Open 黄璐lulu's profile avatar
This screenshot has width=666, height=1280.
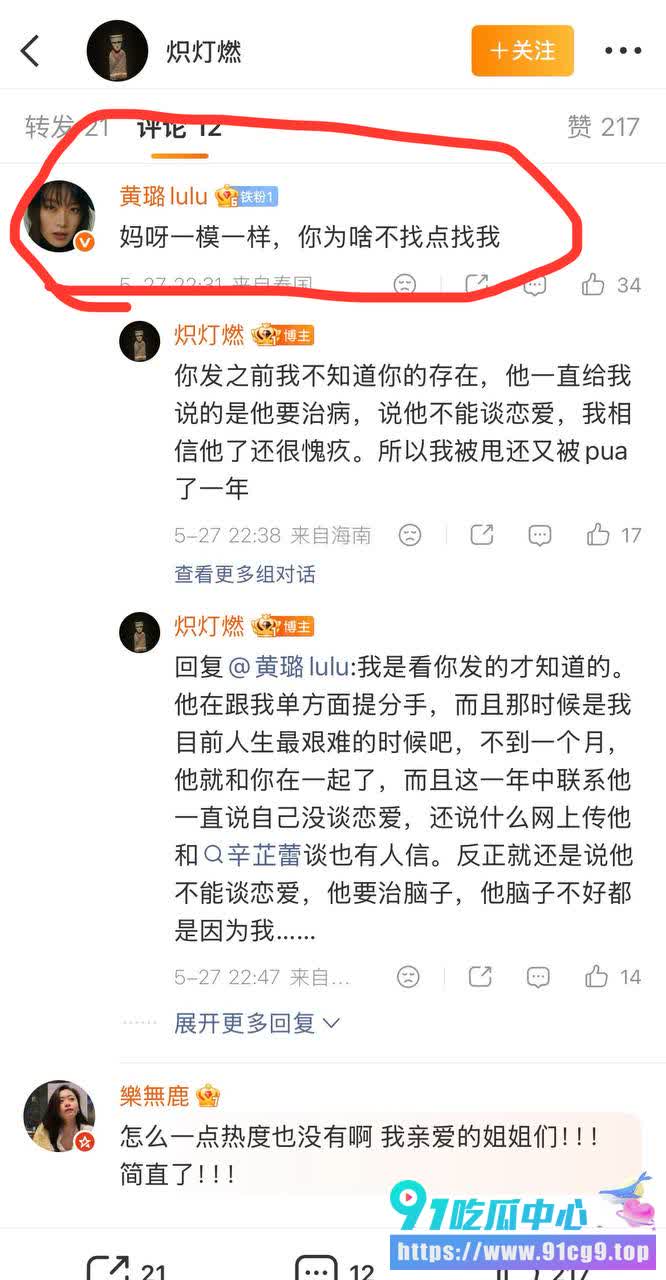[x=59, y=217]
